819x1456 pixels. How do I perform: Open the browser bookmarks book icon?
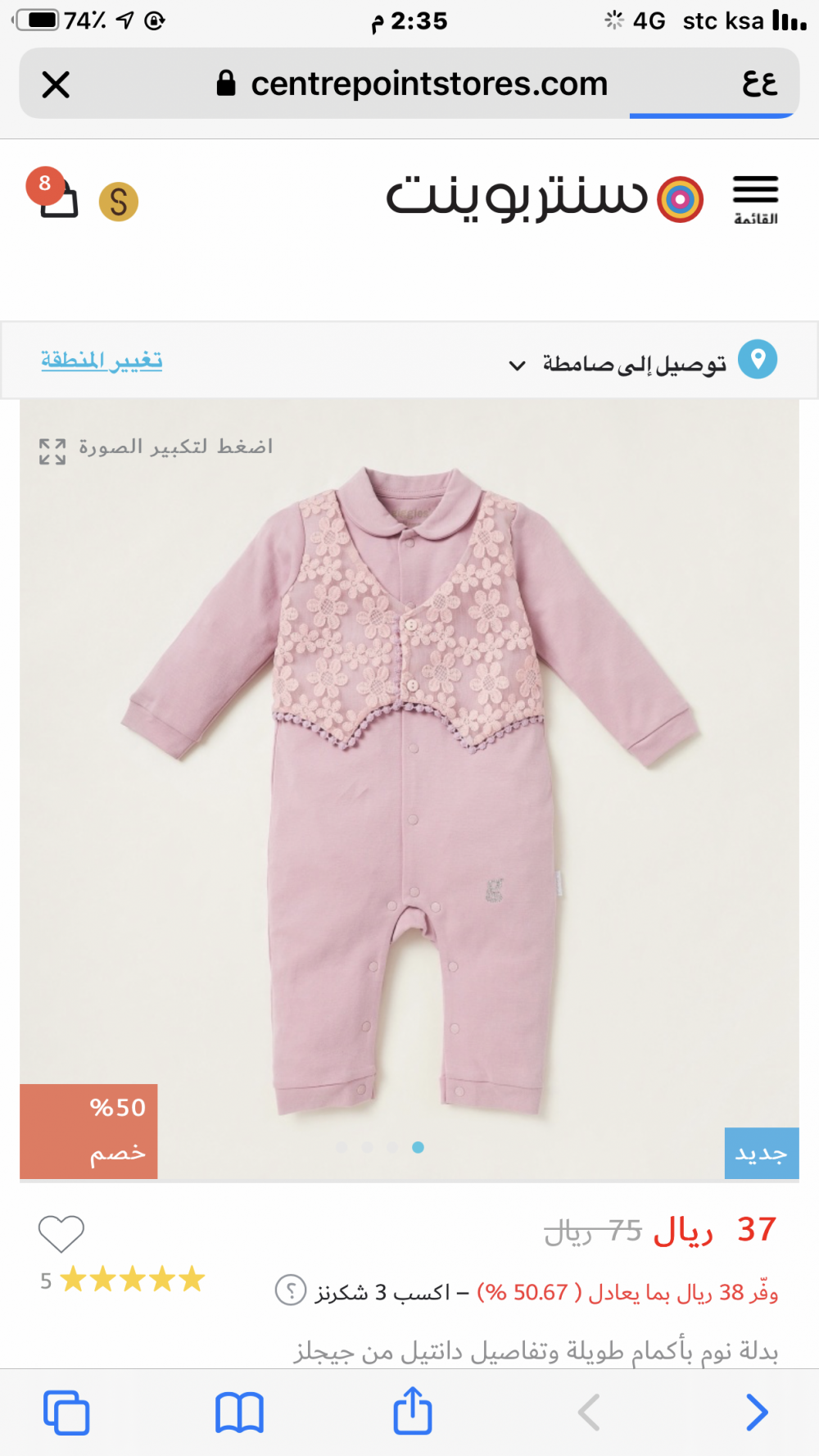click(x=239, y=1412)
